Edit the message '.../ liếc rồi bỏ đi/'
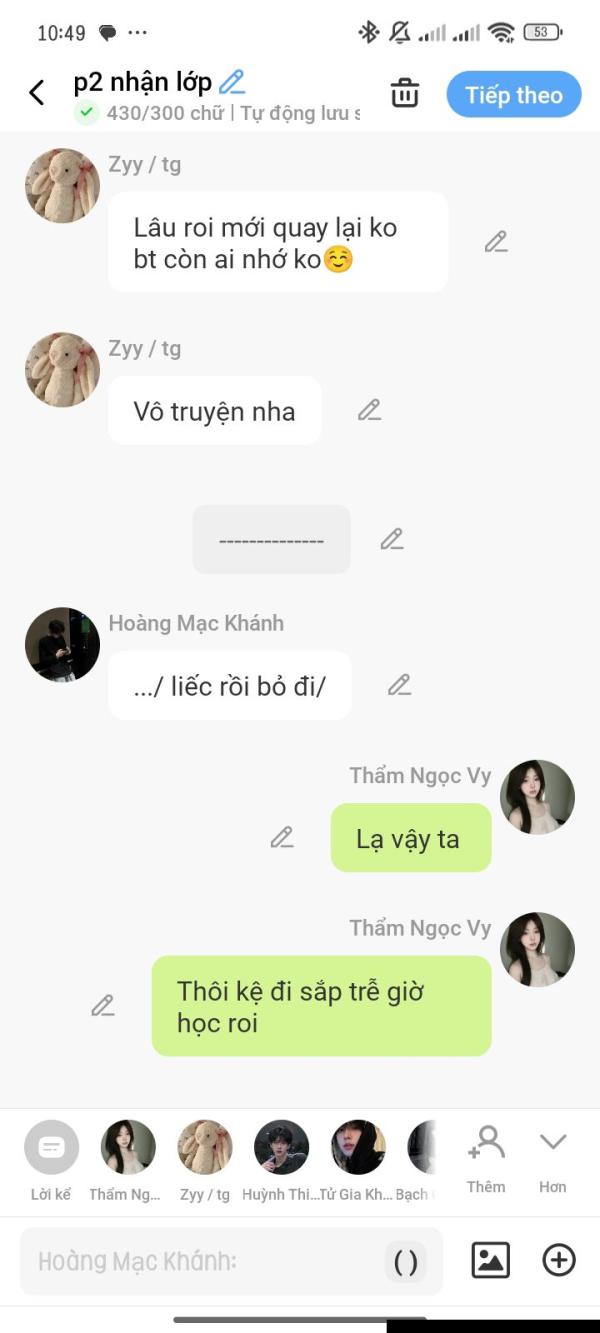This screenshot has height=1333, width=600. point(399,685)
